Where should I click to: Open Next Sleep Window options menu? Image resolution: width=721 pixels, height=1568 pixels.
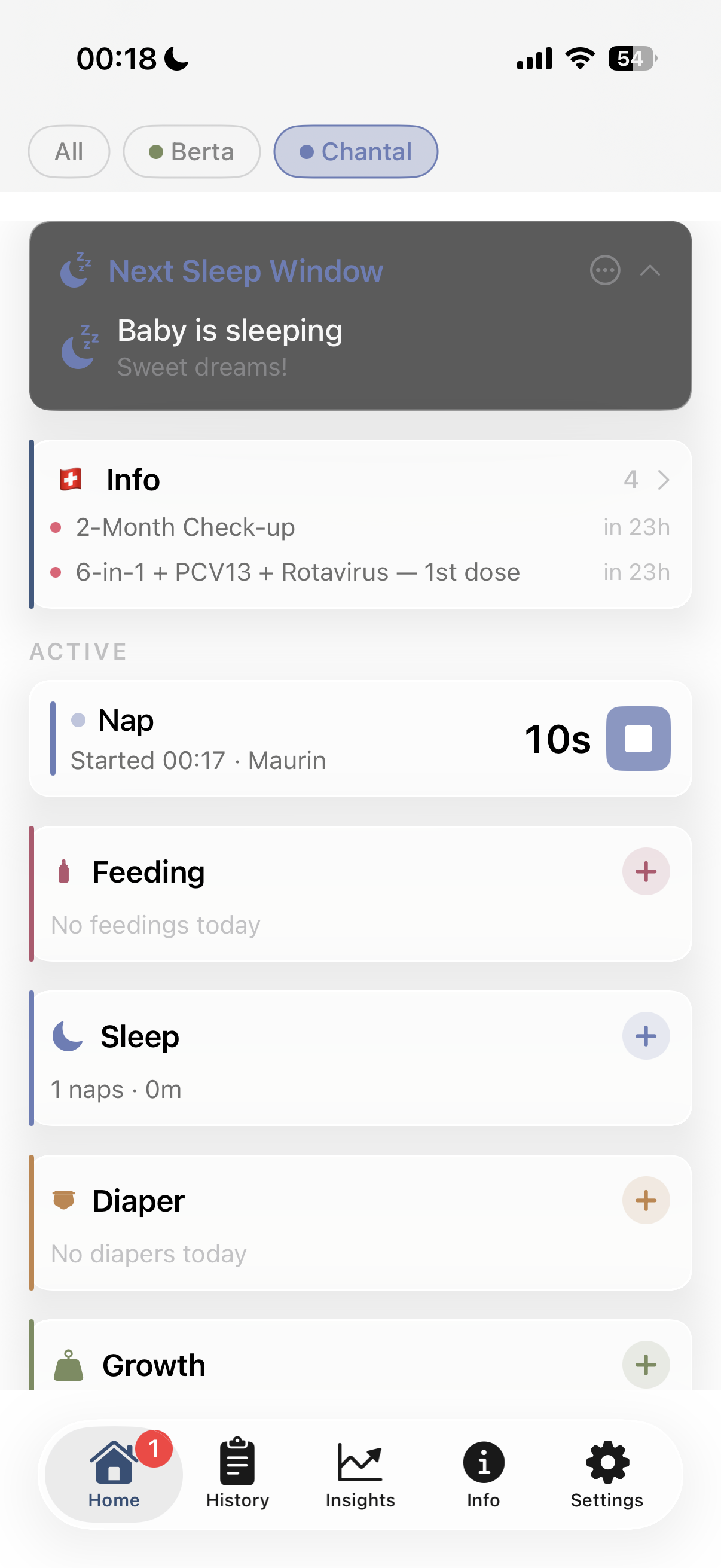(604, 270)
